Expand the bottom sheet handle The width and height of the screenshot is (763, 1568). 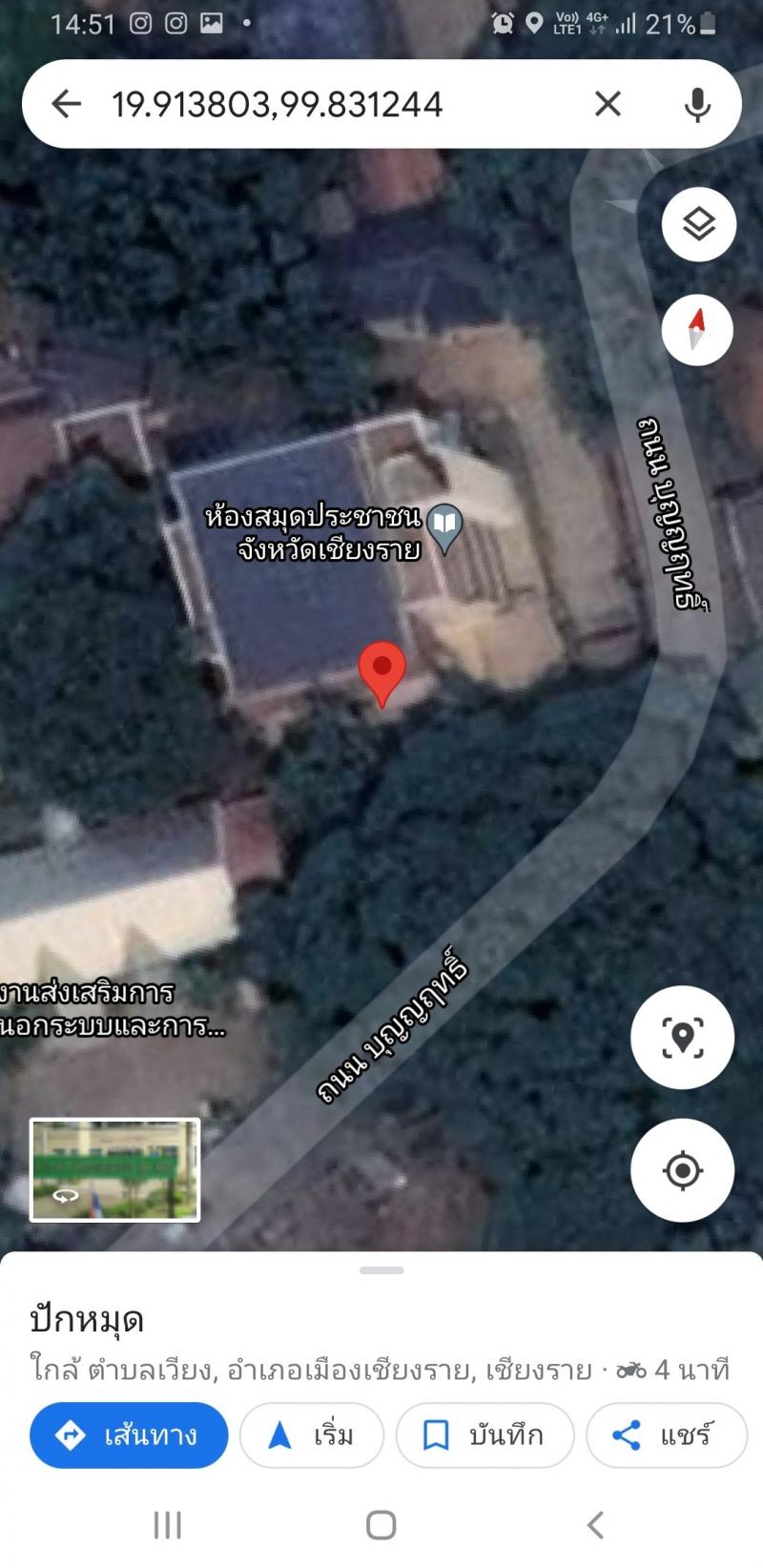coord(381,1270)
